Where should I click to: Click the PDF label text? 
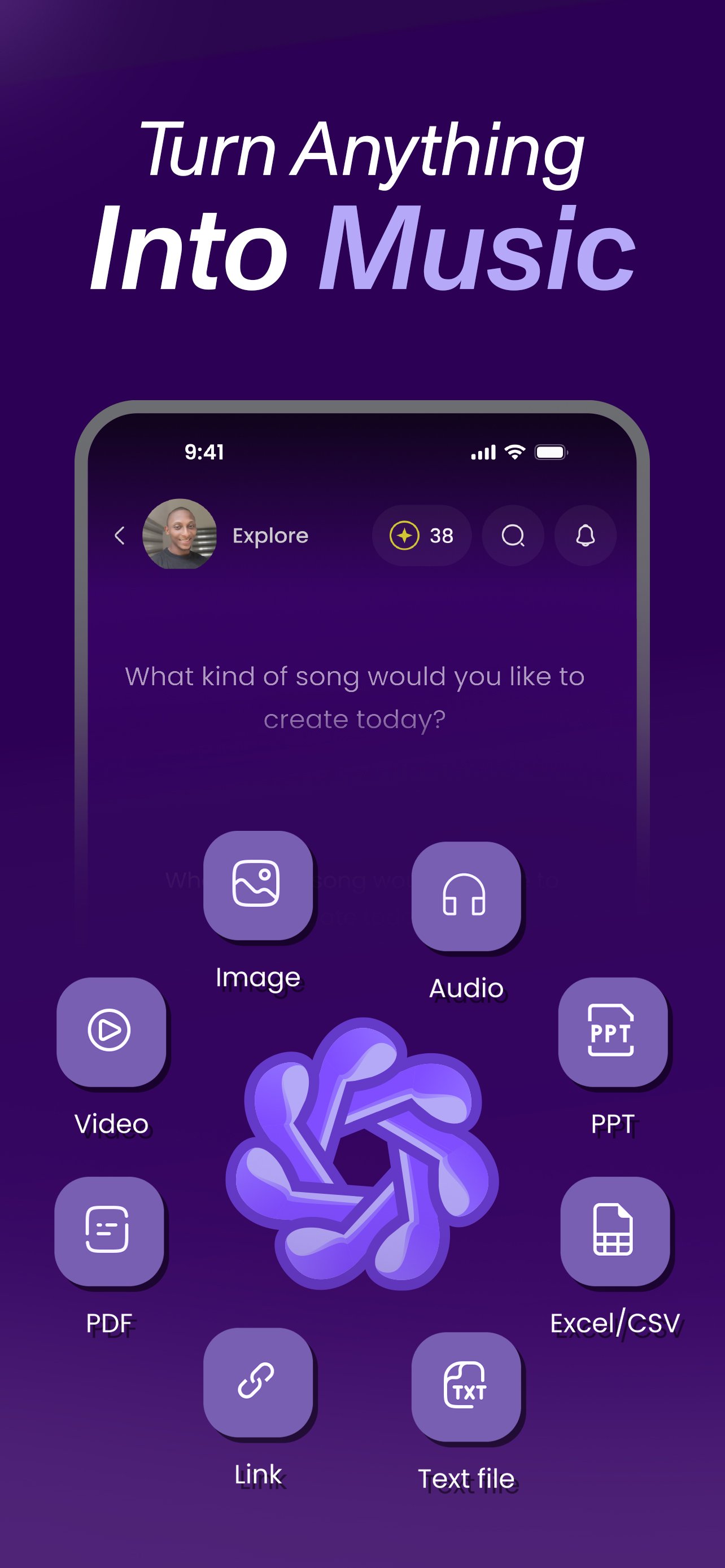coord(110,1323)
